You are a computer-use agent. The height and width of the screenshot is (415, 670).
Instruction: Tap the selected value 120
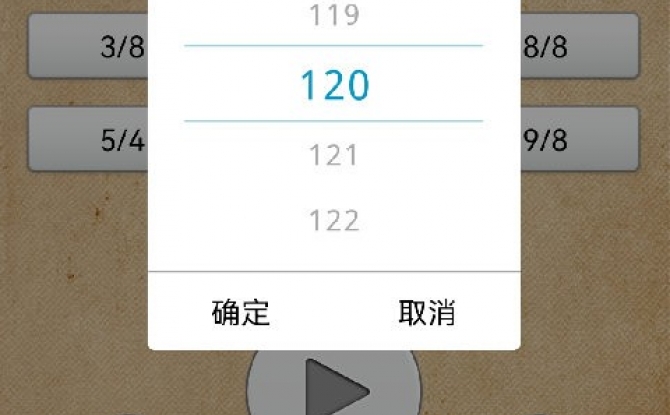tap(334, 86)
